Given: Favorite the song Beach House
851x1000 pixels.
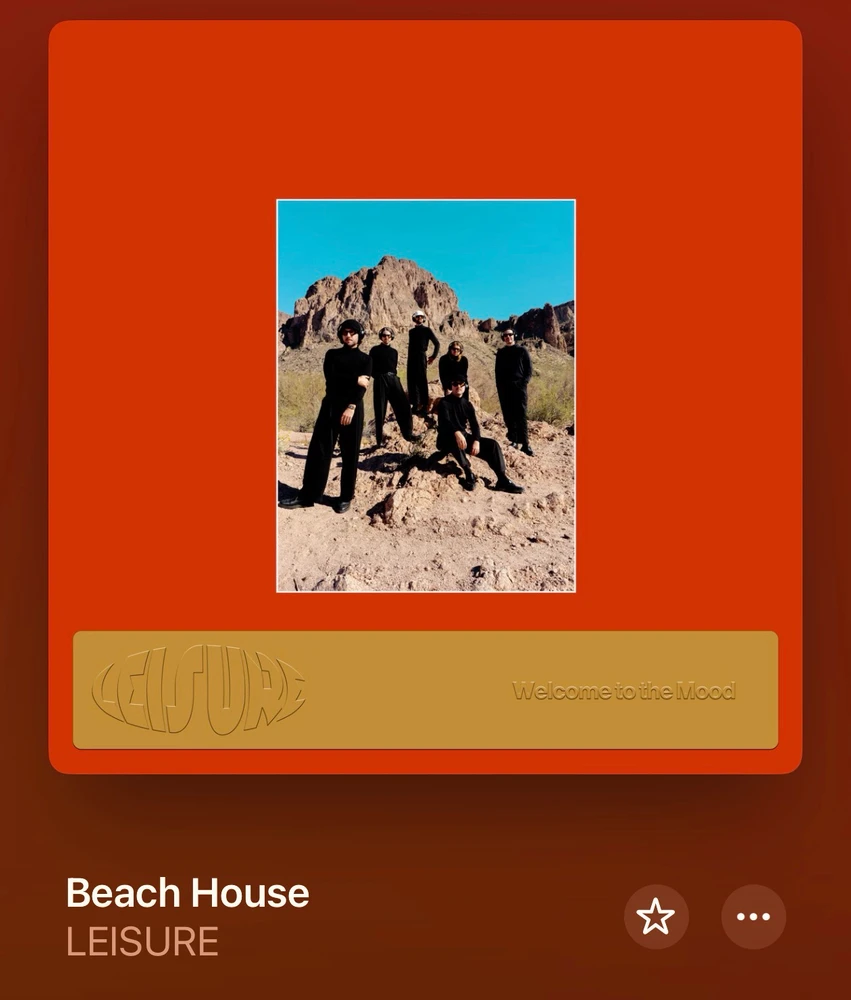Looking at the screenshot, I should pos(656,916).
